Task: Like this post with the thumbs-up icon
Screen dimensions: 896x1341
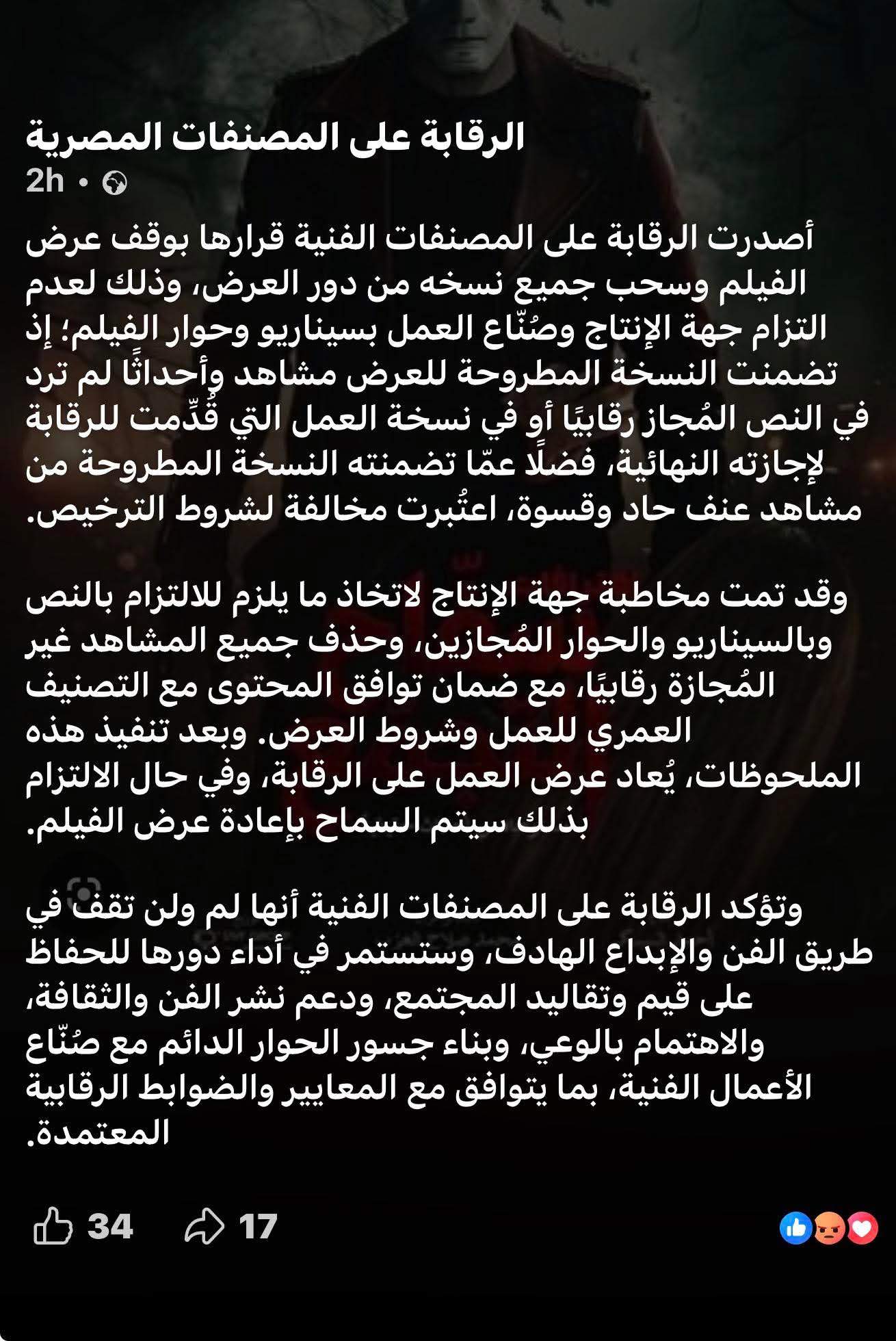Action: click(x=53, y=1227)
